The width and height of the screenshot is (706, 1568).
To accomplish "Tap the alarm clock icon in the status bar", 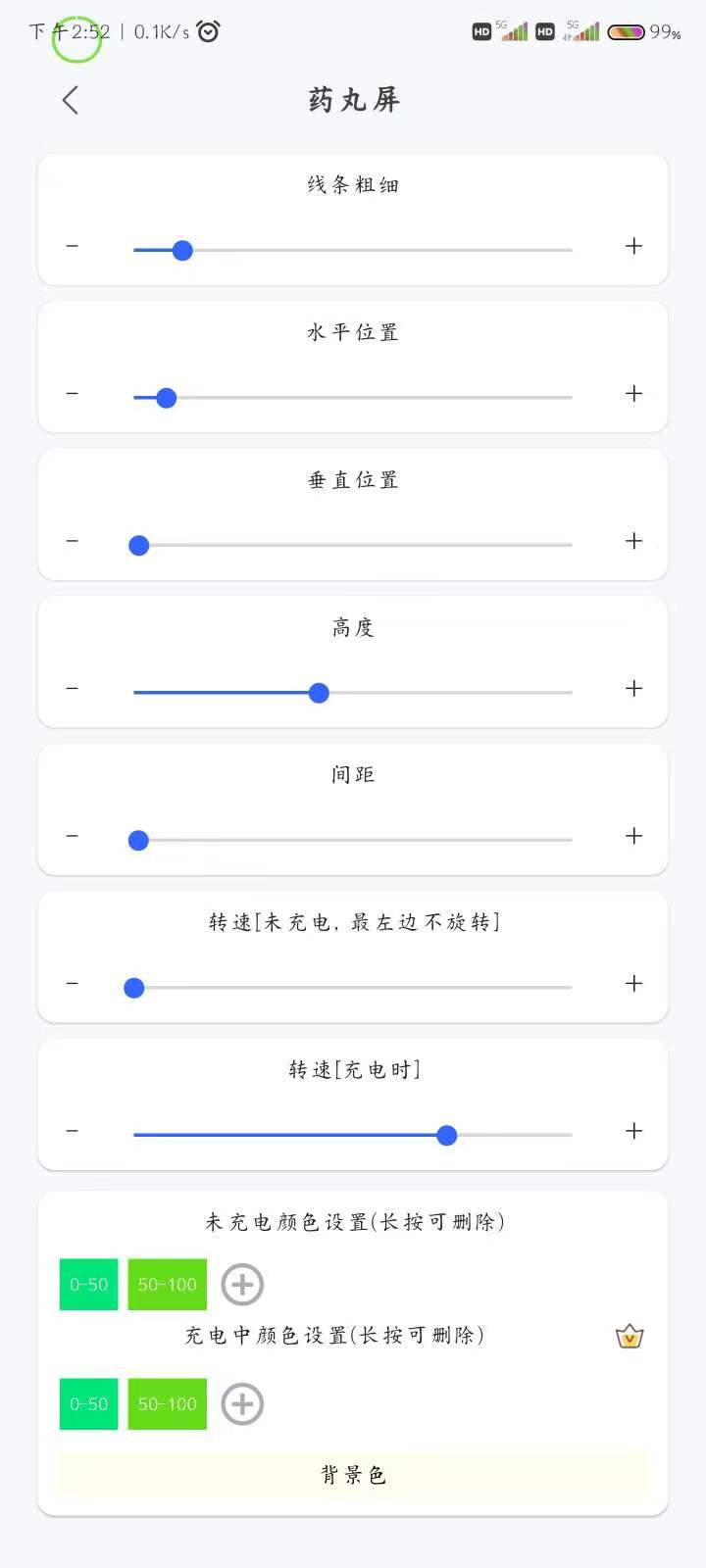I will point(207,30).
